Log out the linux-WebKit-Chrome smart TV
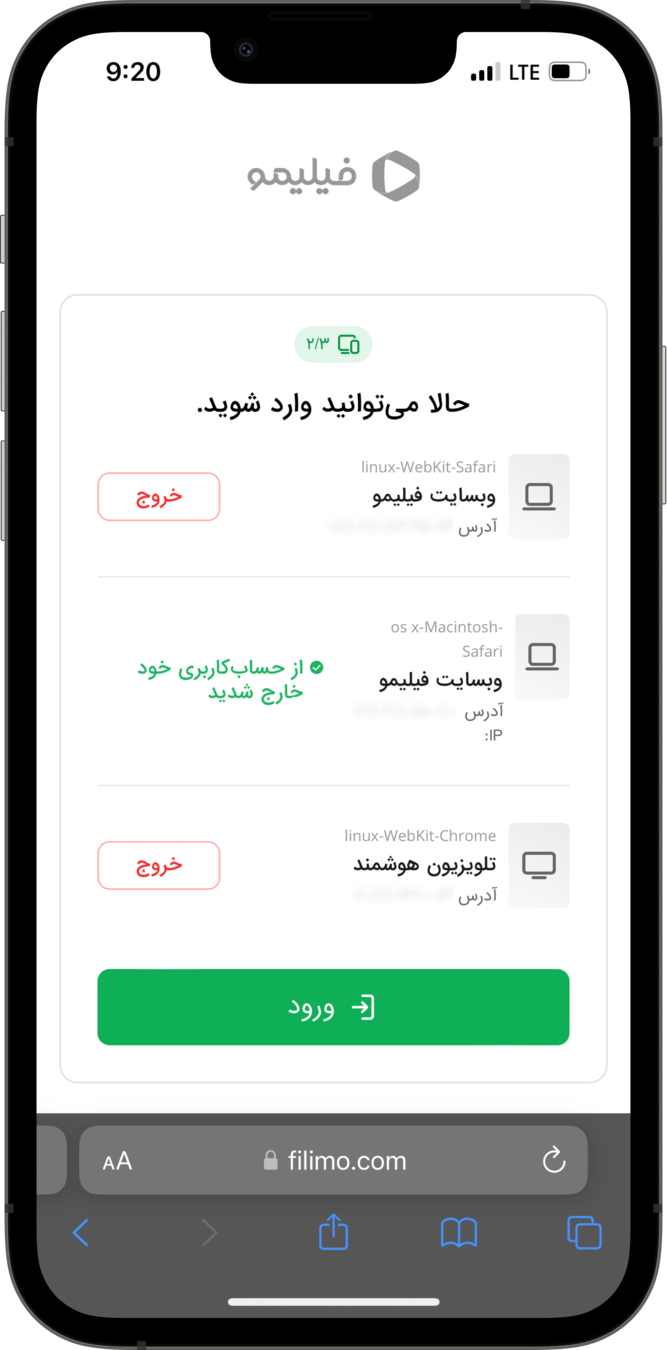 pos(158,865)
